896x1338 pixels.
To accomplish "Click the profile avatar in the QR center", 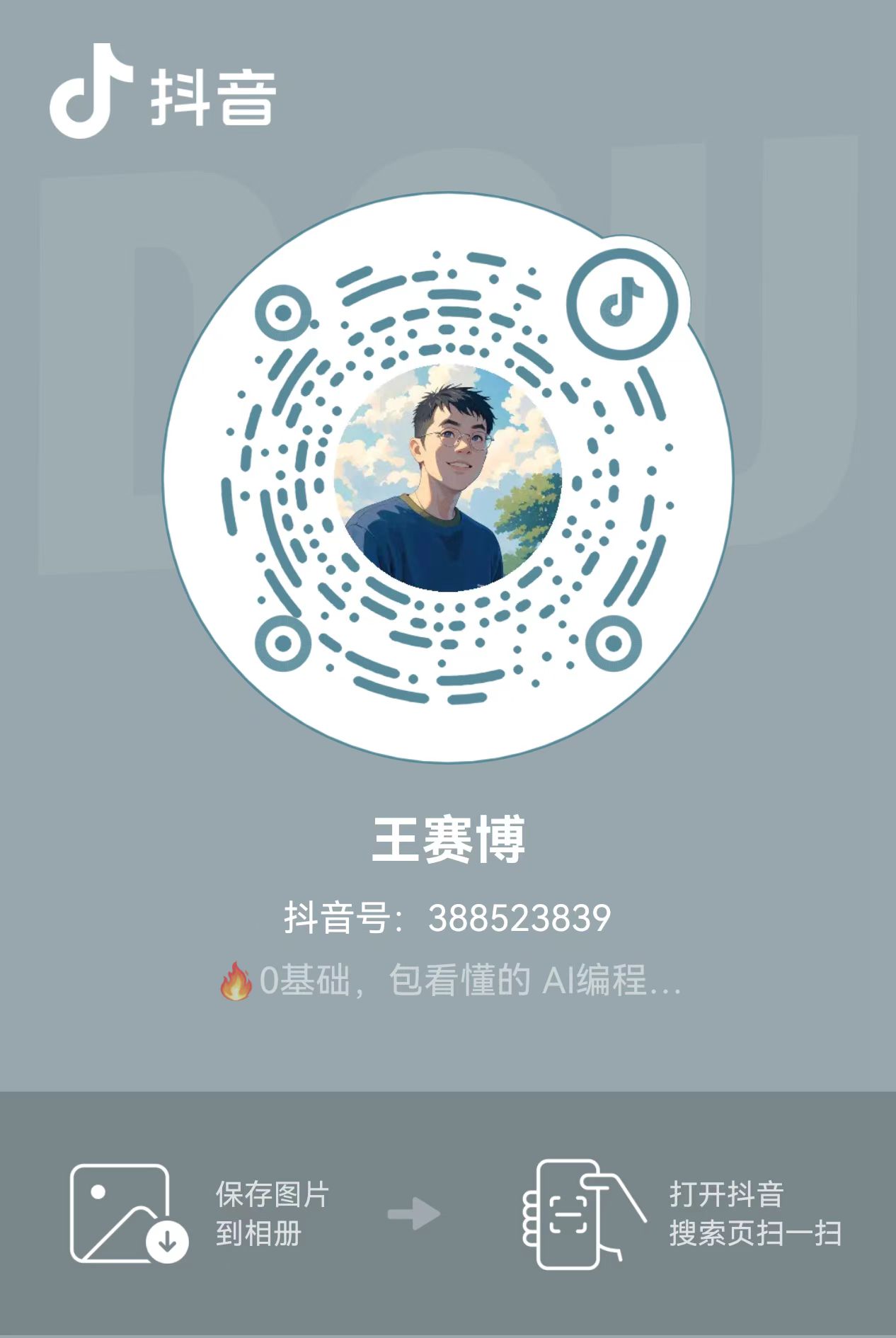I will click(448, 481).
